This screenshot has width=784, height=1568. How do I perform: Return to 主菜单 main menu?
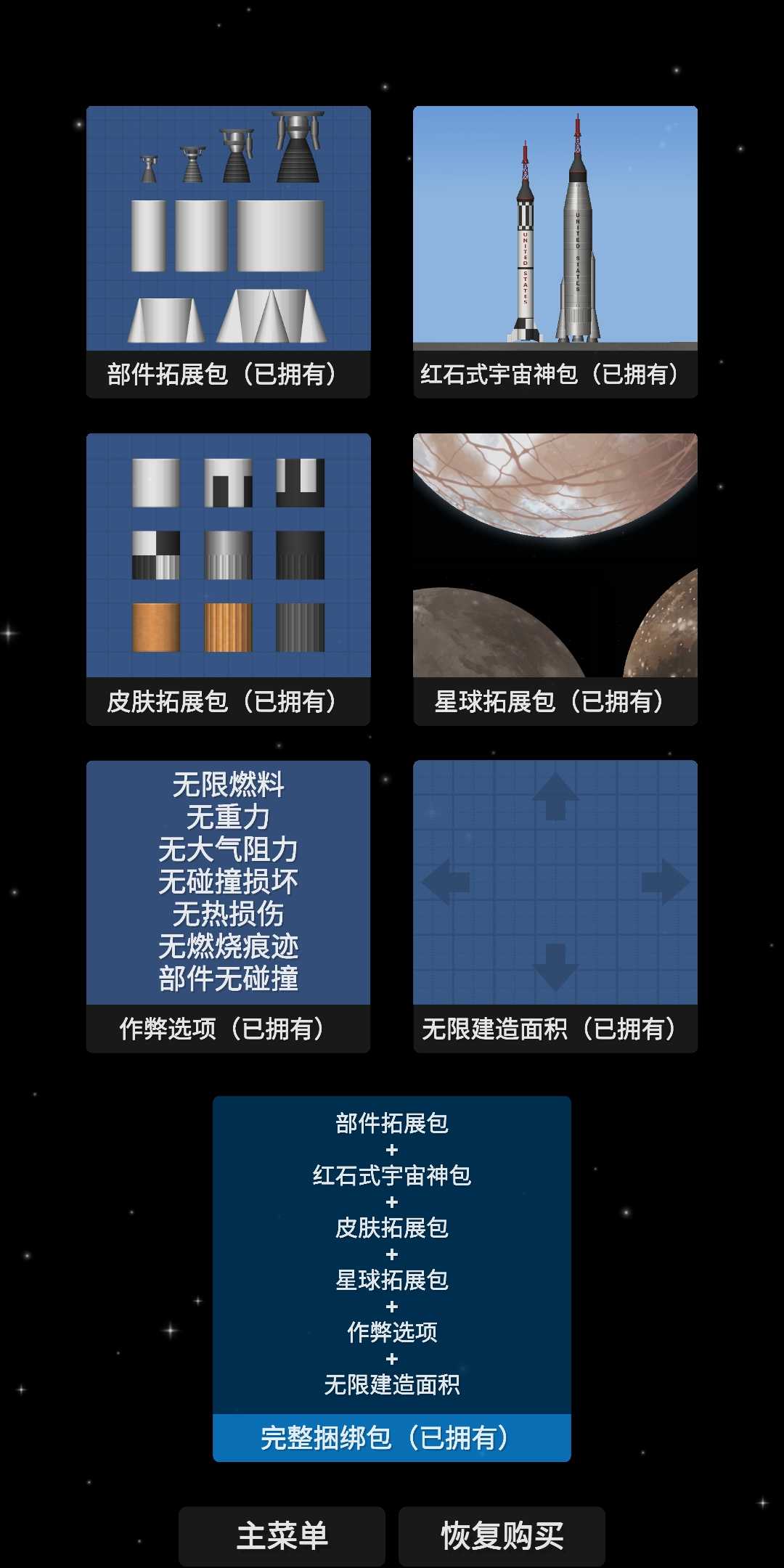282,1535
